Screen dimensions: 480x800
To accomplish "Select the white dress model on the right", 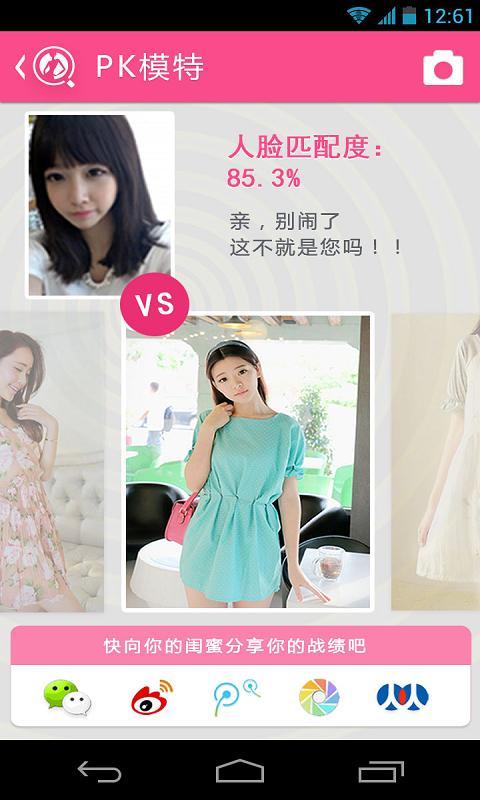I will (x=436, y=461).
